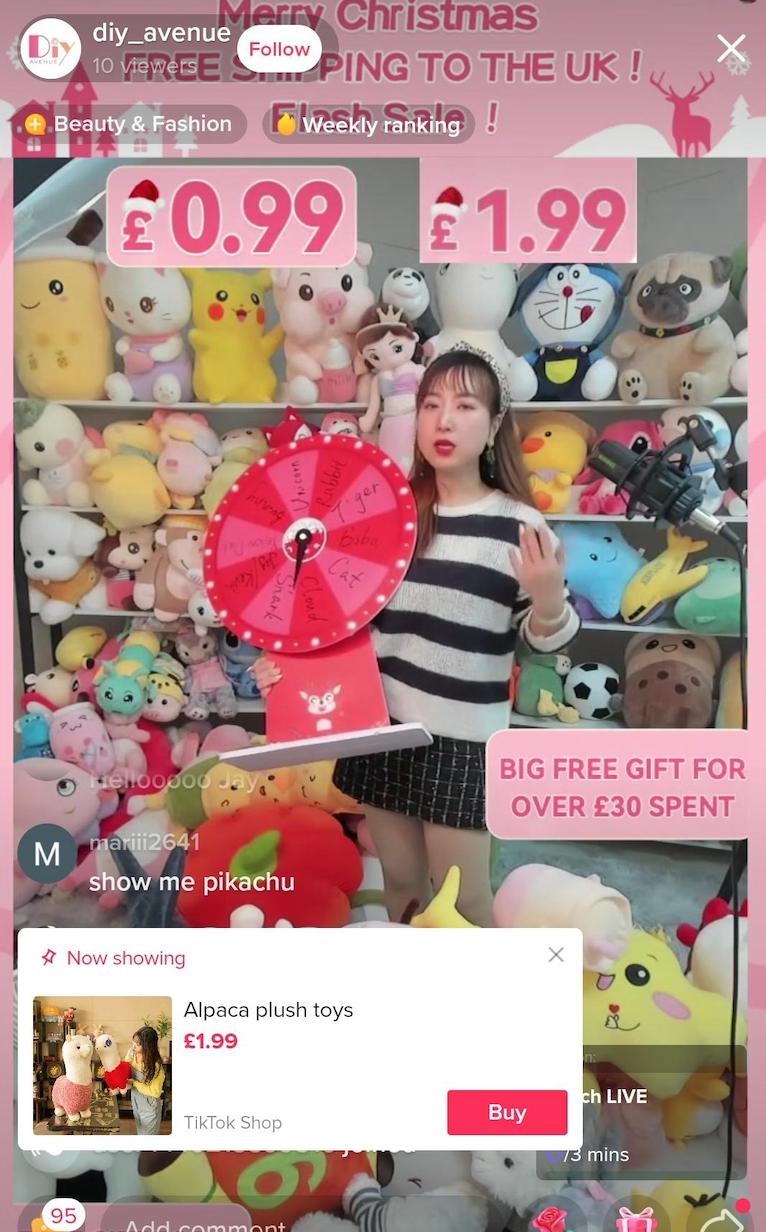This screenshot has height=1232, width=766.
Task: Open diy_avenue's profile avatar
Action: [46, 48]
